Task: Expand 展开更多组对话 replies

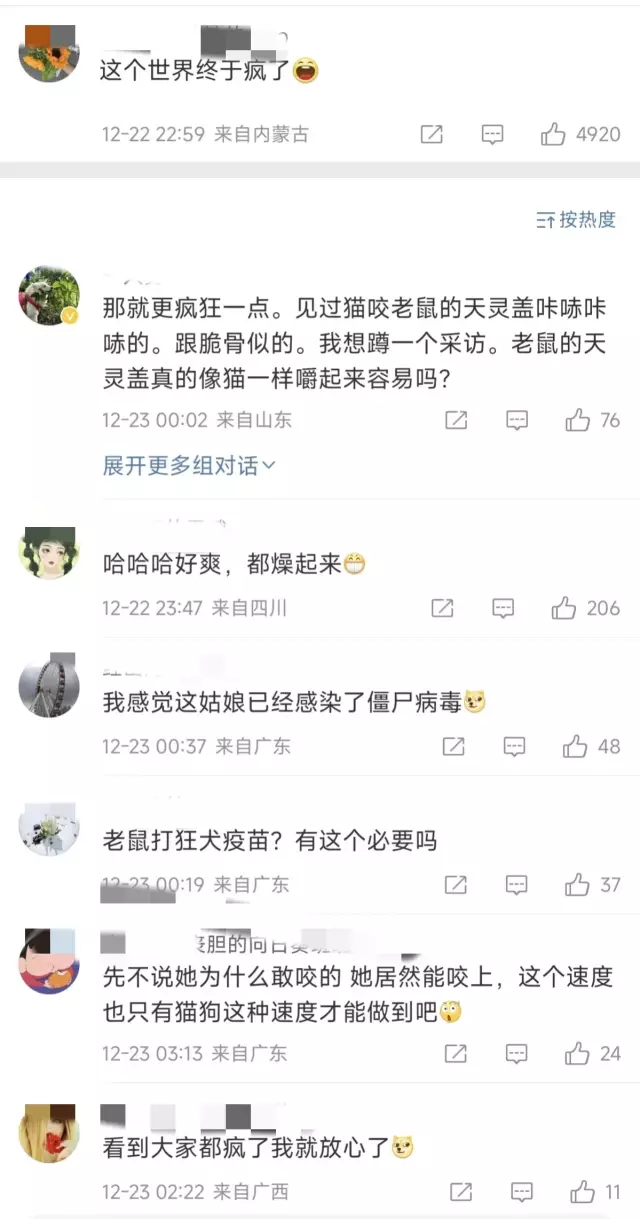Action: point(189,465)
